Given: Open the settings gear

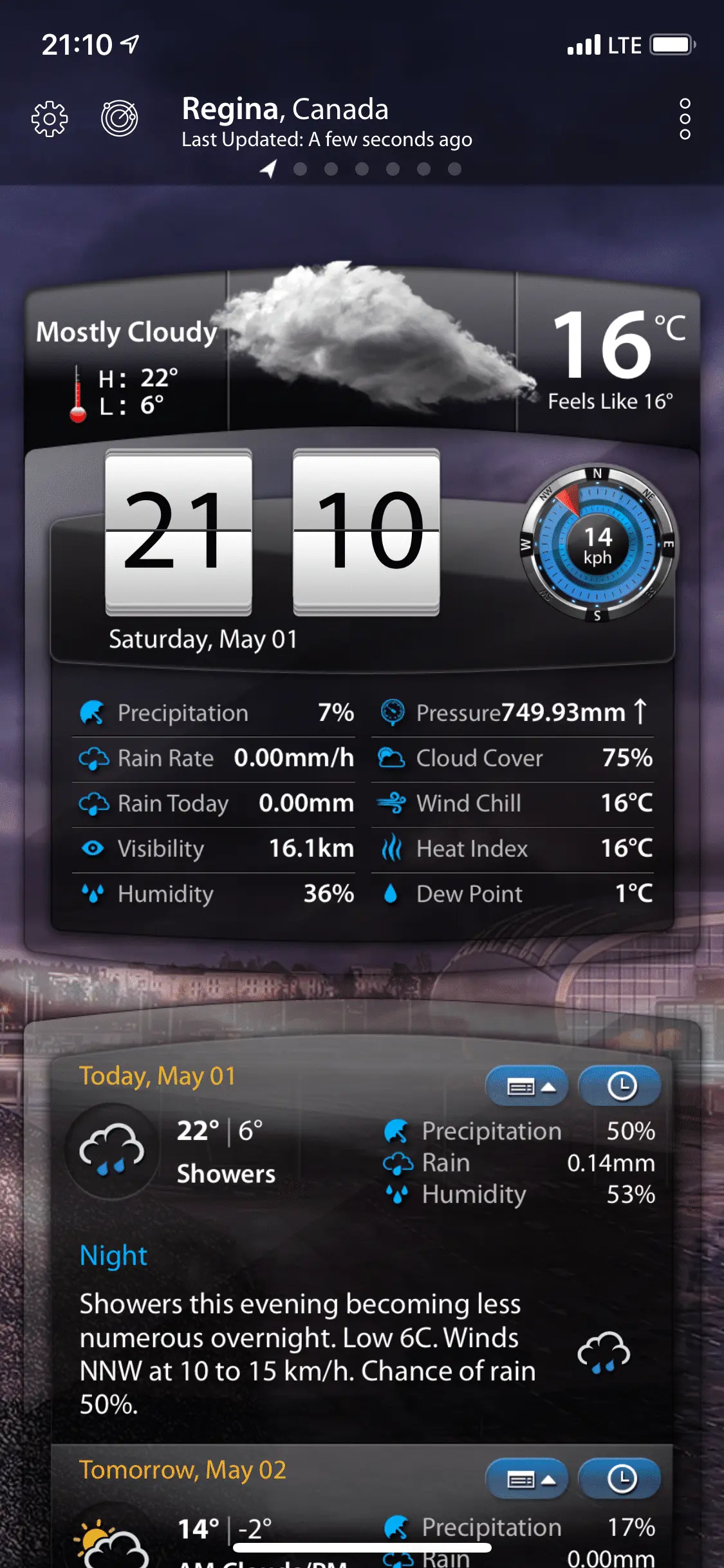Looking at the screenshot, I should click(50, 119).
